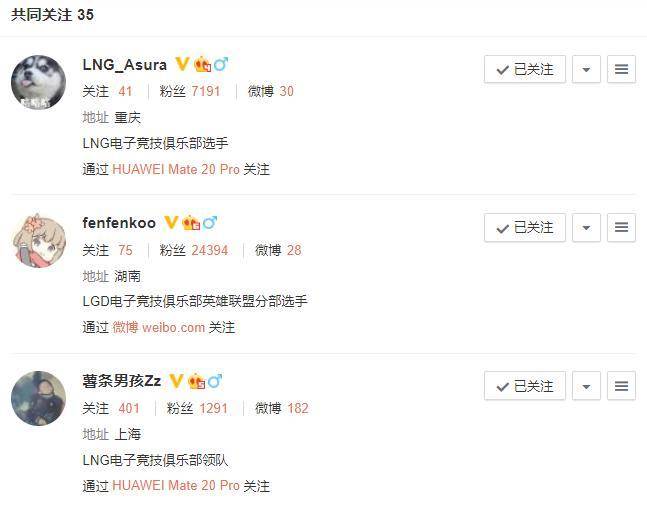The height and width of the screenshot is (510, 647).
Task: Expand the dropdown arrow next to 薯条男孩Zz
Action: click(586, 386)
